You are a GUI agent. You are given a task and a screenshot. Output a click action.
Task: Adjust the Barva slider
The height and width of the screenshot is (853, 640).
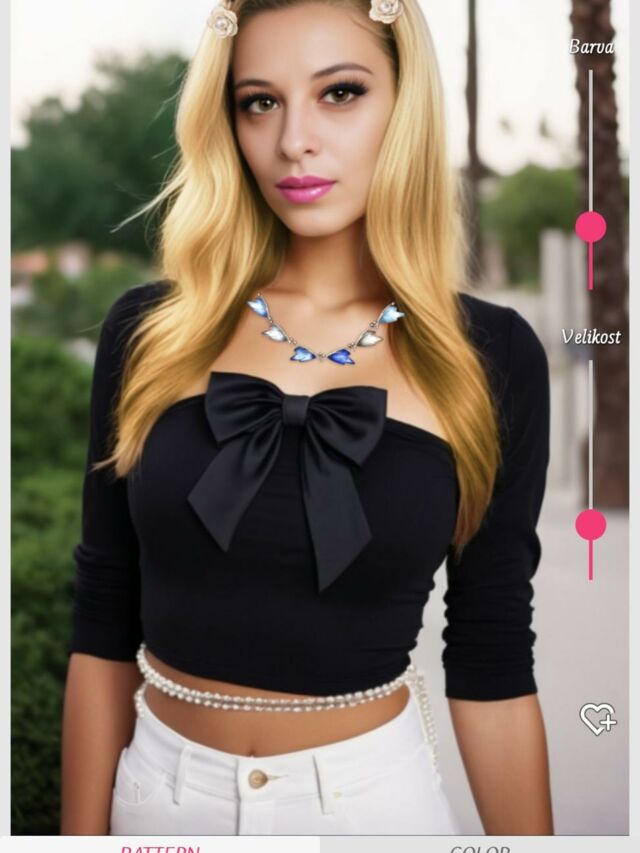click(590, 227)
